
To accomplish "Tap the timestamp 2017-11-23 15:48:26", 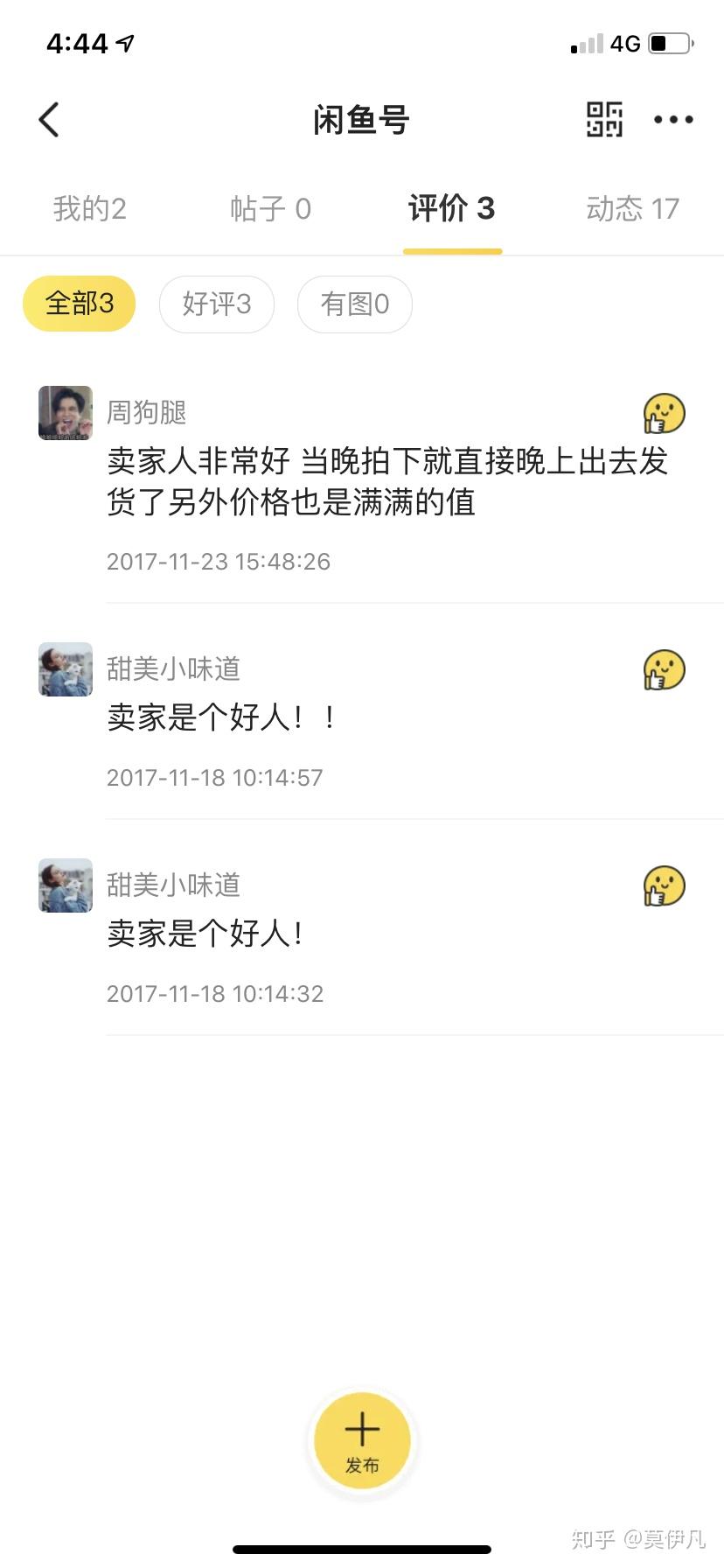I will pyautogui.click(x=218, y=561).
